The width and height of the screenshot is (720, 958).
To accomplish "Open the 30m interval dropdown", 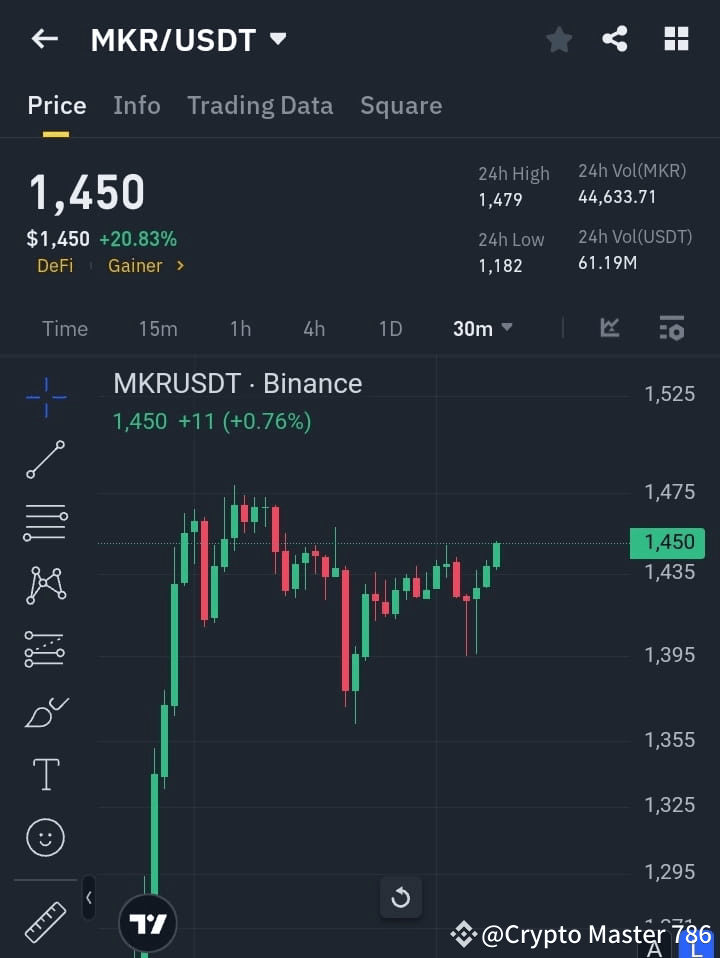I will 483,328.
